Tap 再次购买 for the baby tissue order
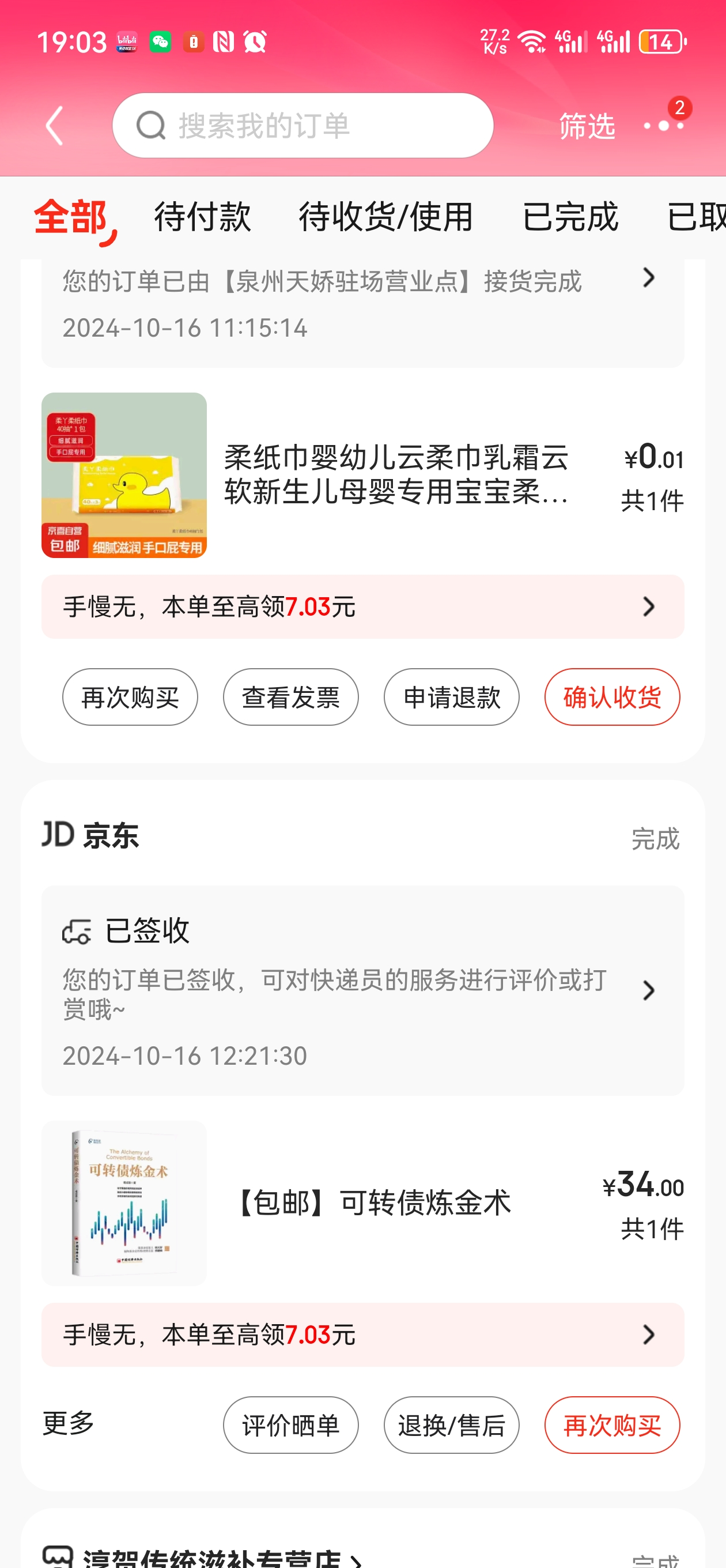726x1568 pixels. [130, 697]
